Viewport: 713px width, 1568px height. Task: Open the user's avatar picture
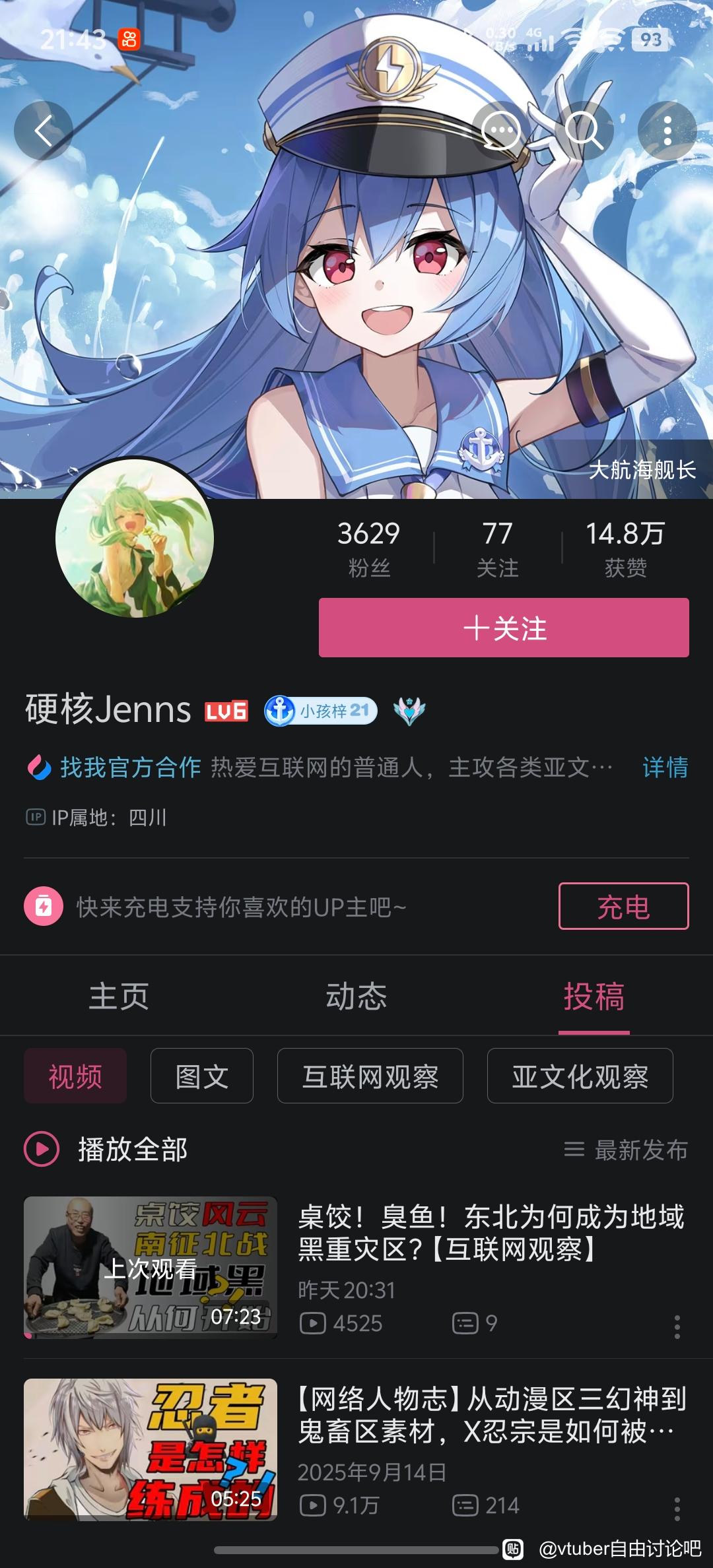click(x=135, y=539)
